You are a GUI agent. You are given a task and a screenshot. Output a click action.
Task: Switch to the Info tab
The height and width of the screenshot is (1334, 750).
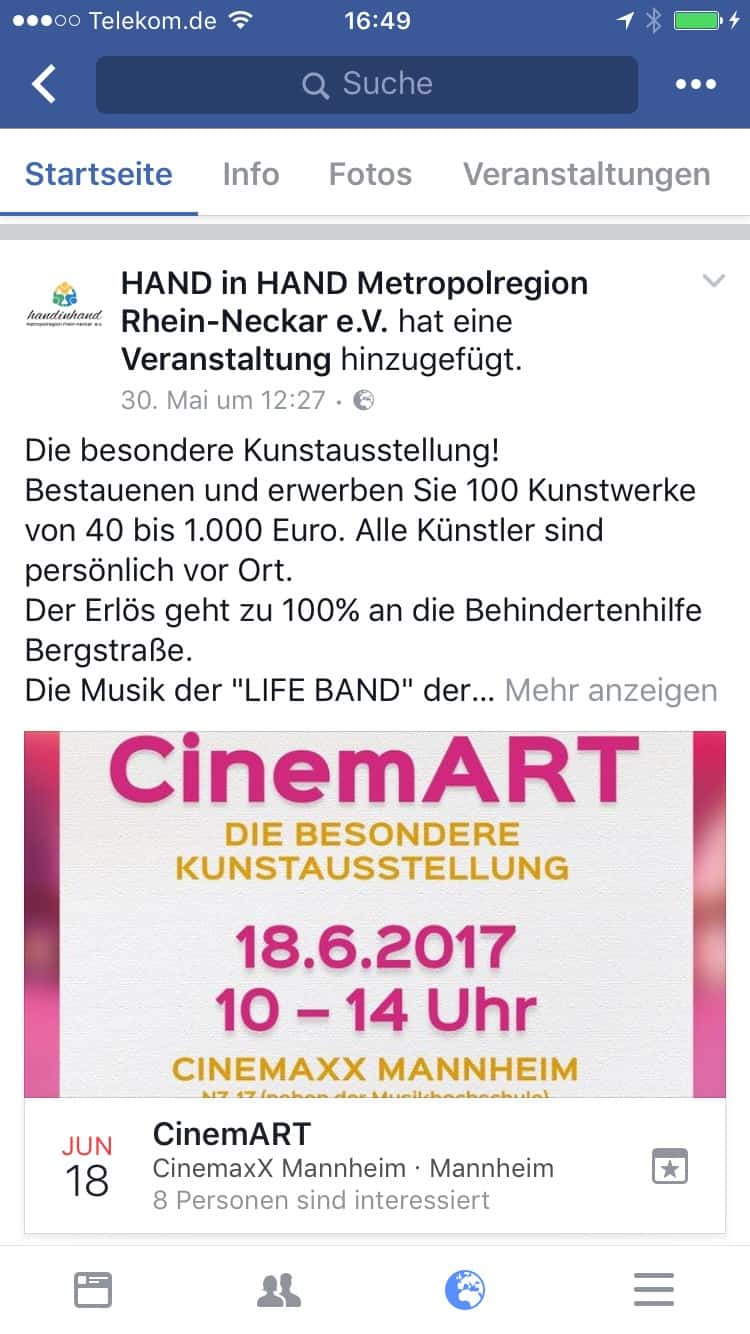tap(250, 174)
